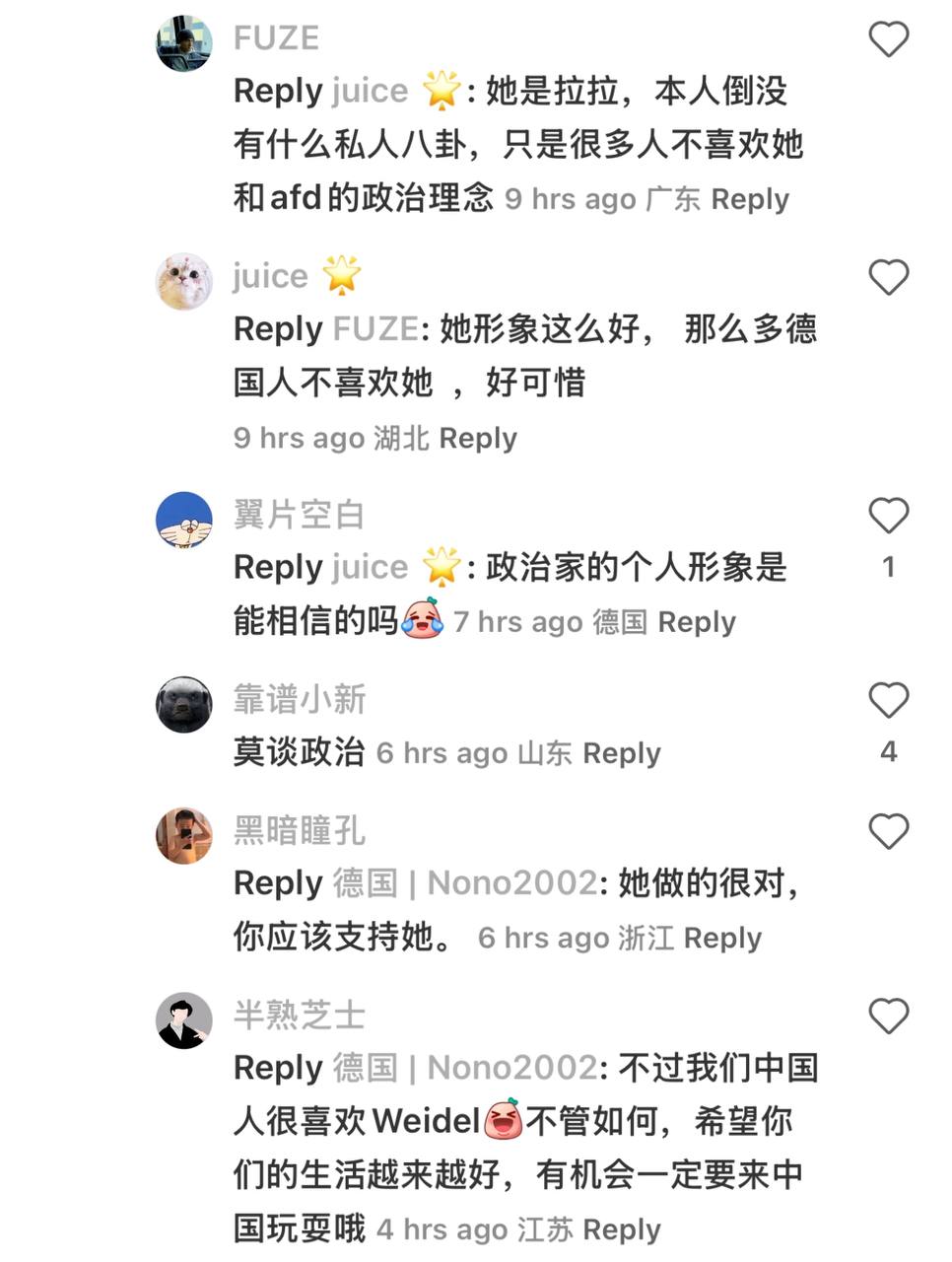Reply to 翼片空白's comment
The width and height of the screenshot is (952, 1262).
(x=697, y=622)
